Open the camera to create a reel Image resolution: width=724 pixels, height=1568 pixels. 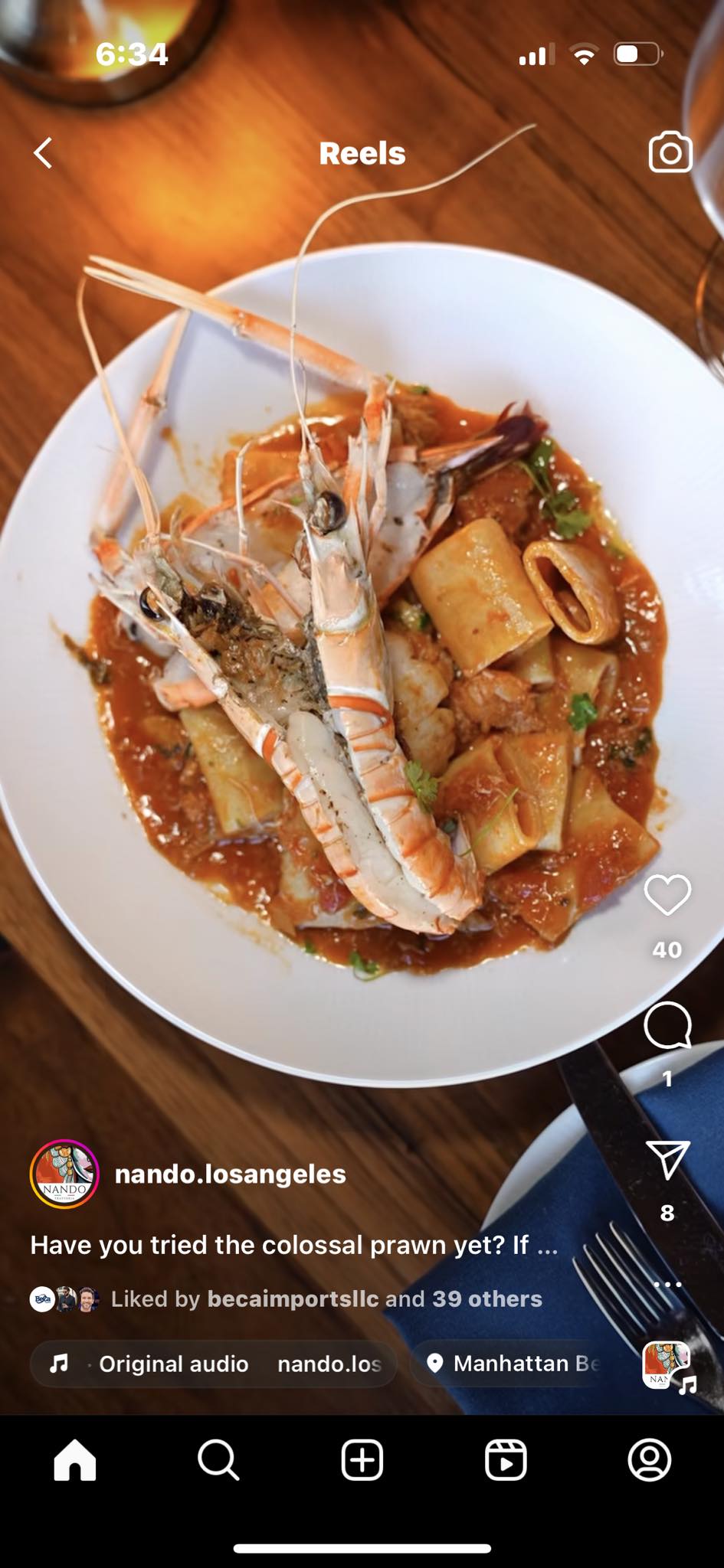click(x=670, y=152)
